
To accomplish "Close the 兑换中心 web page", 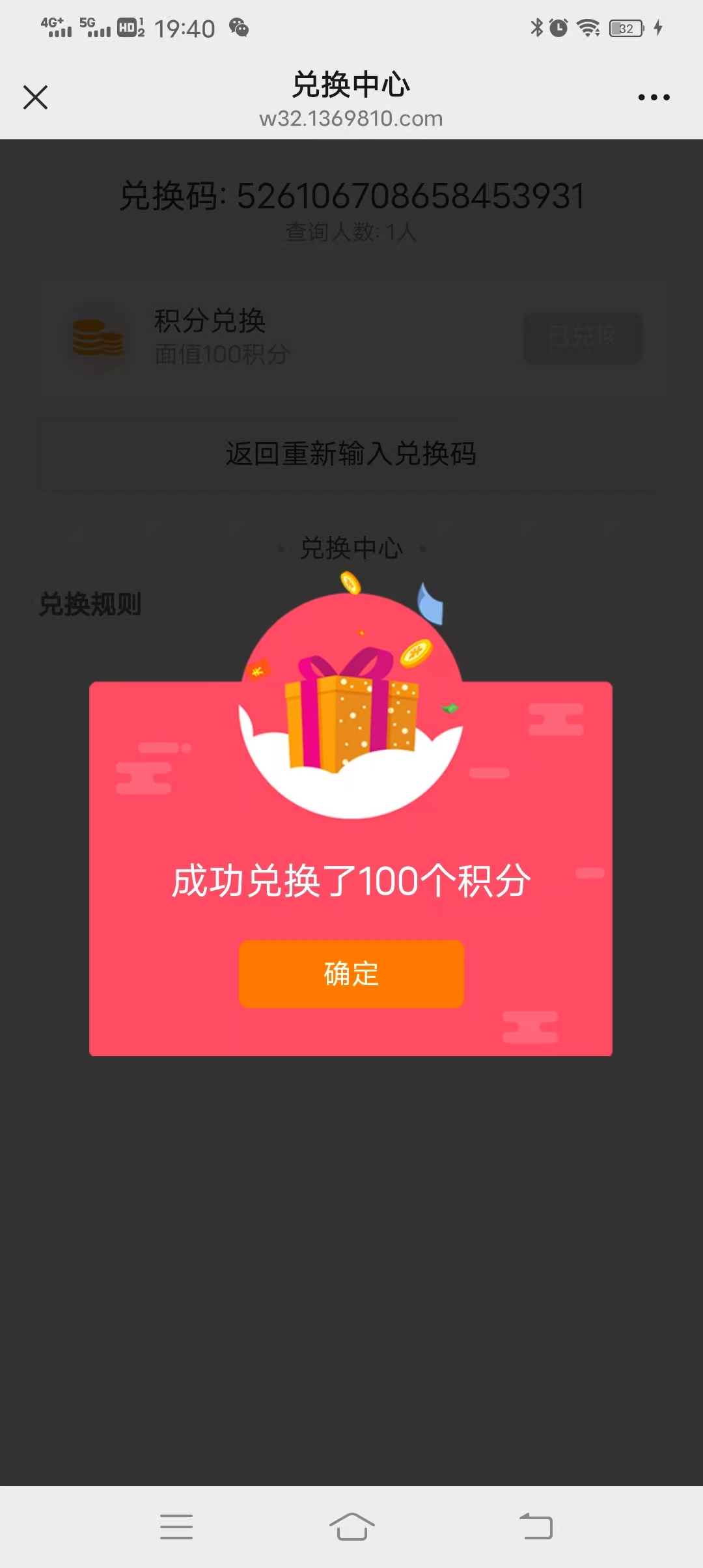I will coord(36,98).
